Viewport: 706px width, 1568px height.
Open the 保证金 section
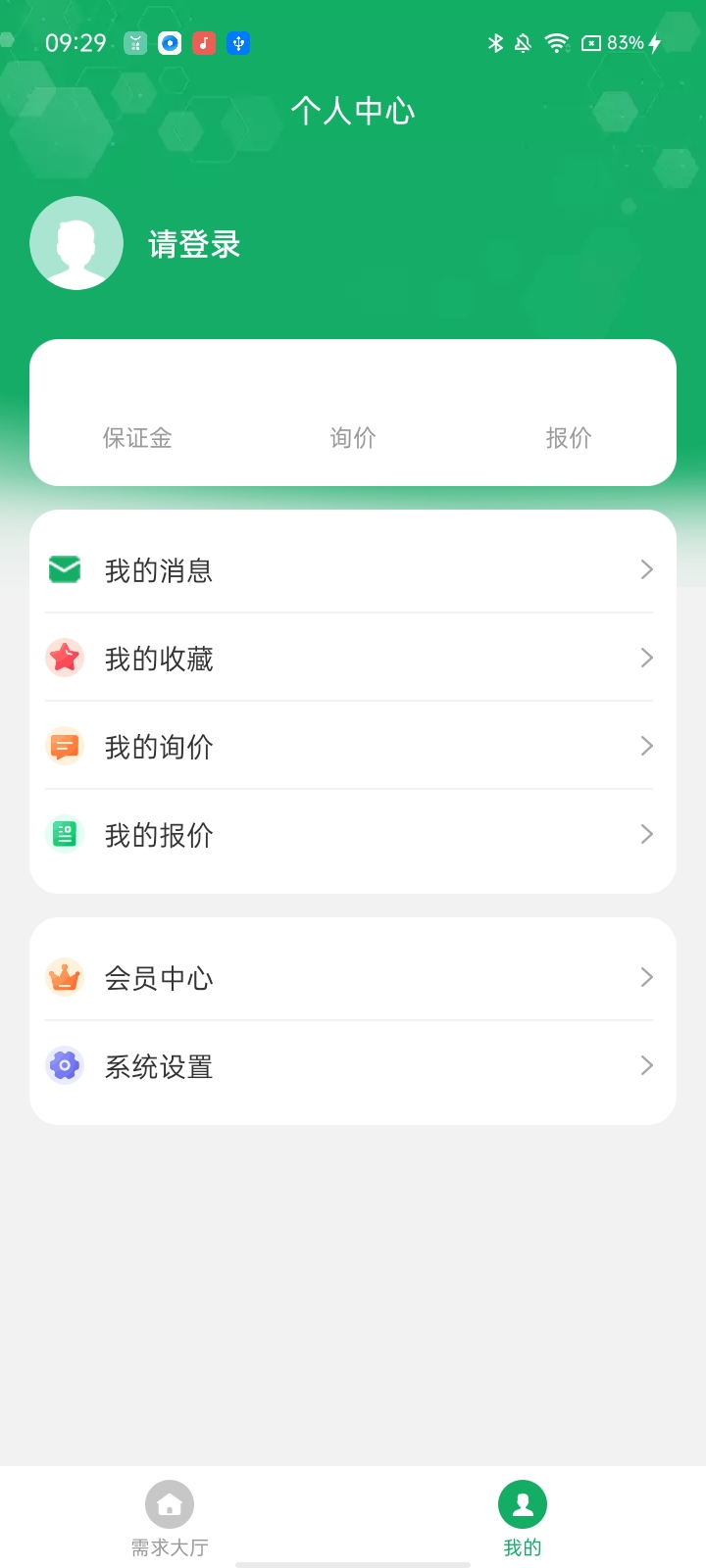(137, 438)
